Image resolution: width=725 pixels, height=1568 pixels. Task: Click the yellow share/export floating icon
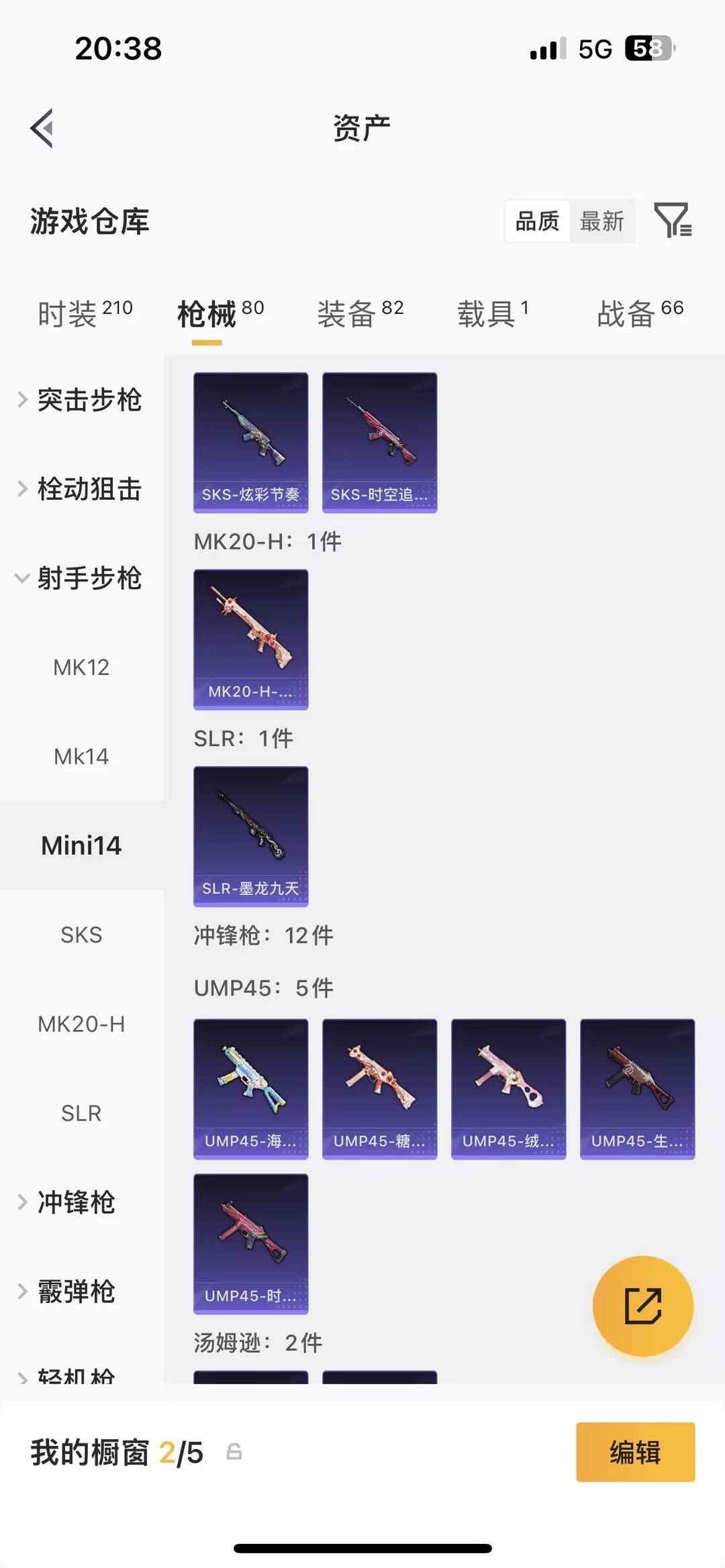[x=642, y=1304]
